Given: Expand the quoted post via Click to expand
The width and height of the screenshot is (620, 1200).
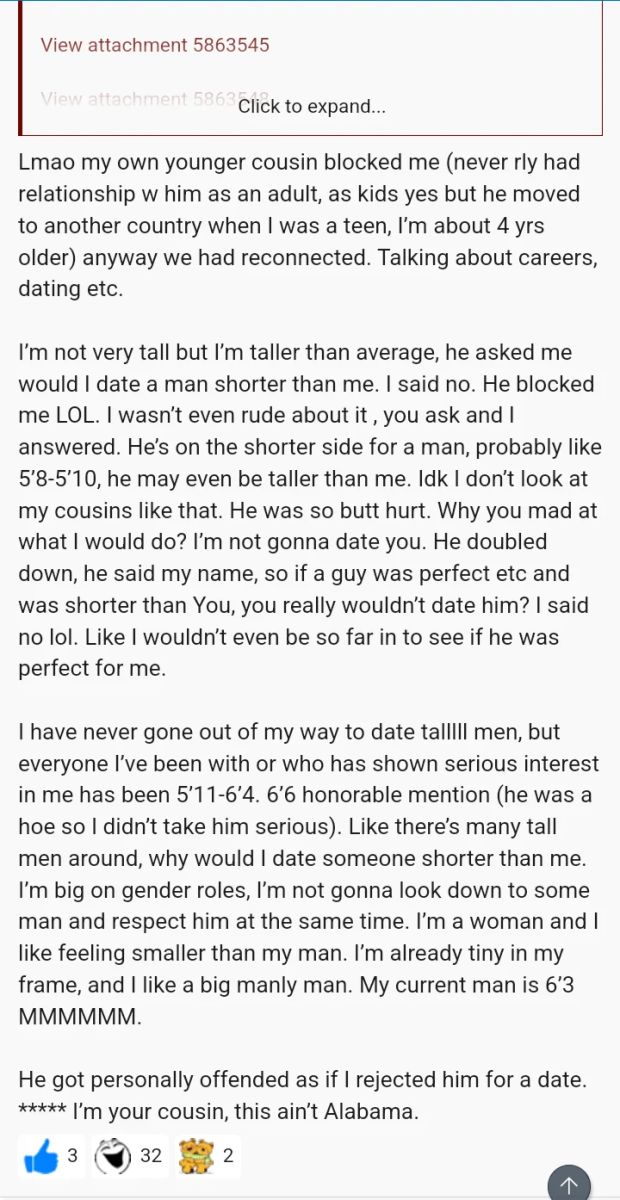Looking at the screenshot, I should point(311,106).
